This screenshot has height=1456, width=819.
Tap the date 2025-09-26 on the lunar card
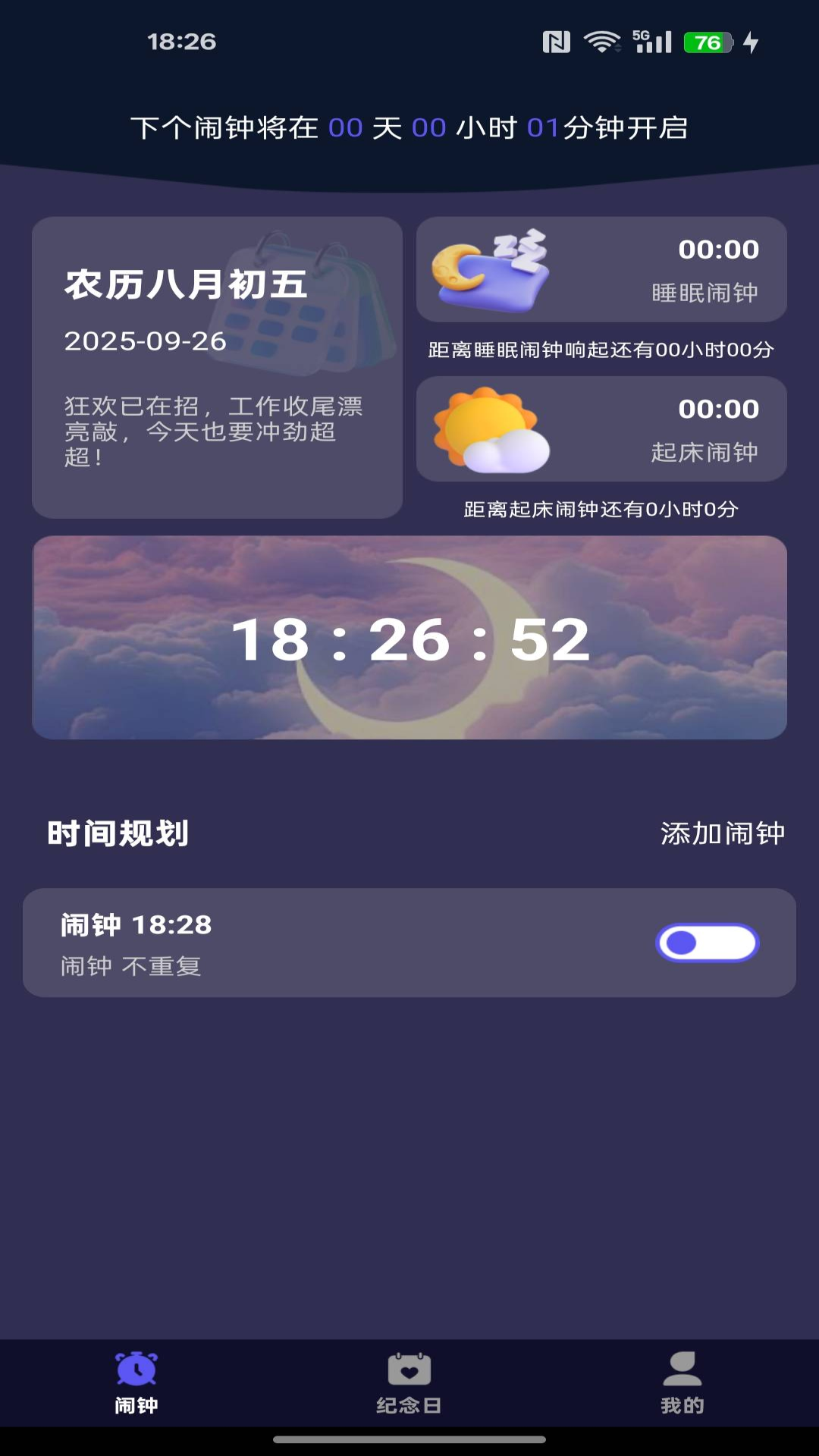pyautogui.click(x=146, y=341)
